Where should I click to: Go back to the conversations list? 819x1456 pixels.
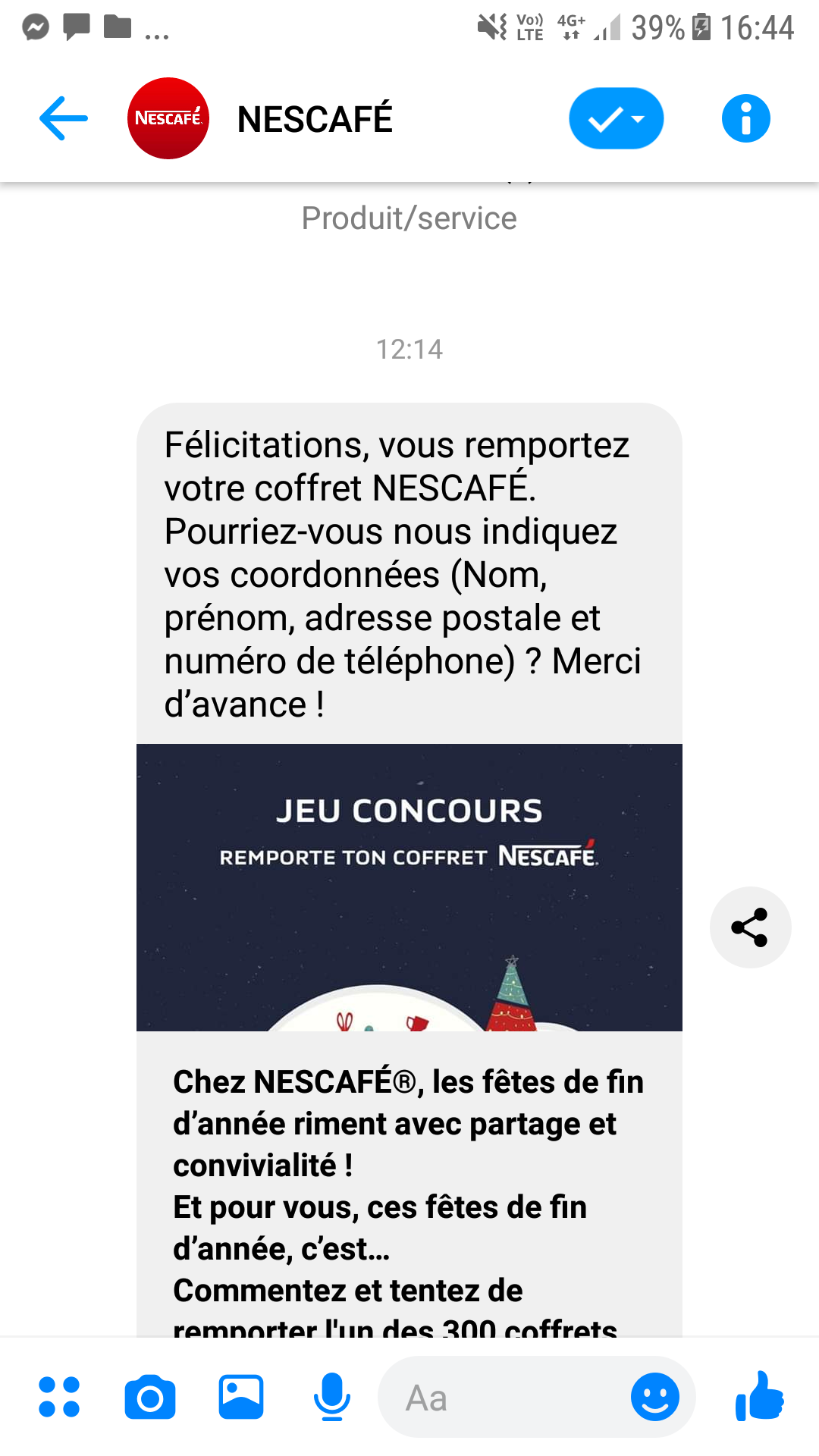(x=64, y=118)
